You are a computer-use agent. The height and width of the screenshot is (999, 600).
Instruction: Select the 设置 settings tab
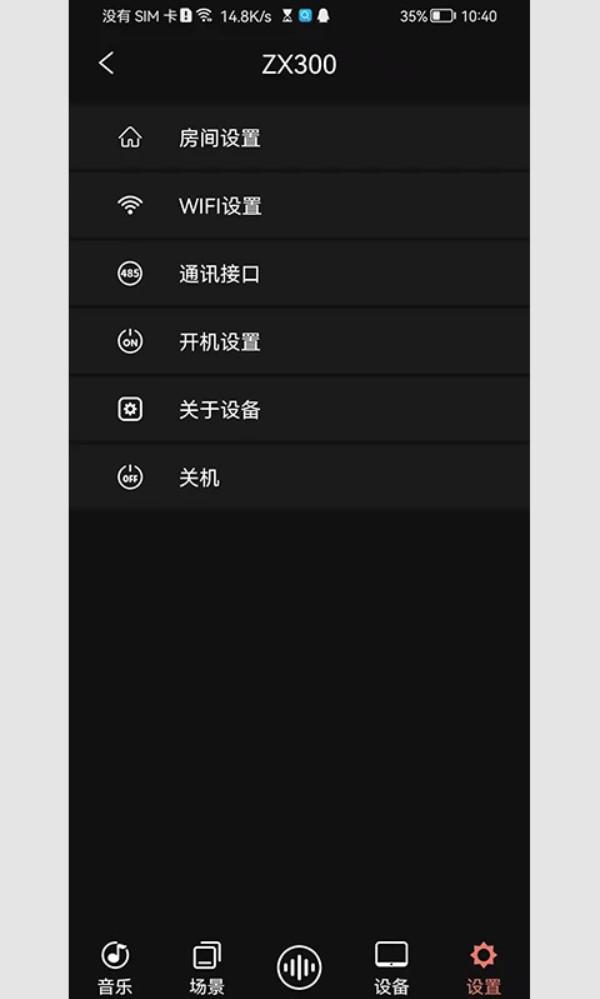(x=483, y=968)
